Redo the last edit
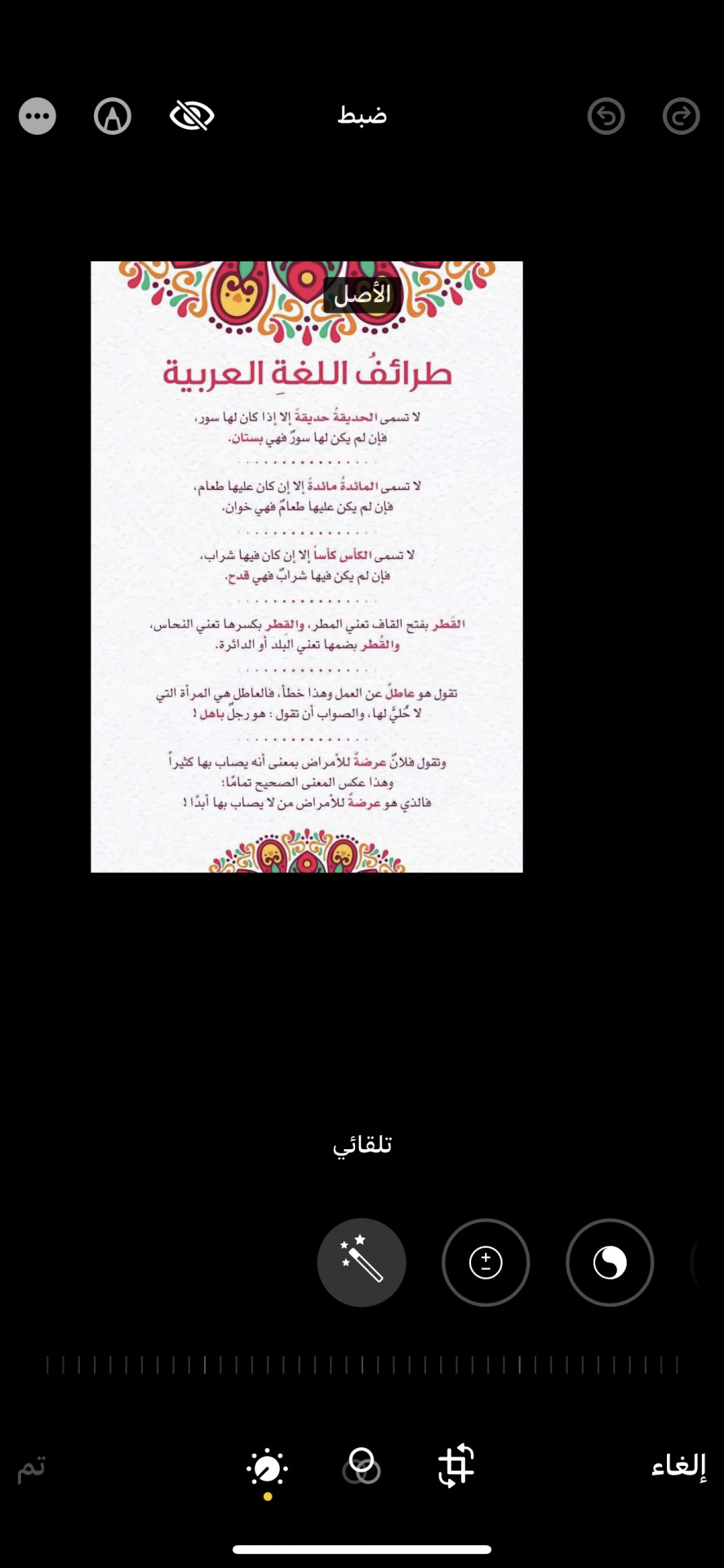The width and height of the screenshot is (724, 1568). pyautogui.click(x=681, y=116)
